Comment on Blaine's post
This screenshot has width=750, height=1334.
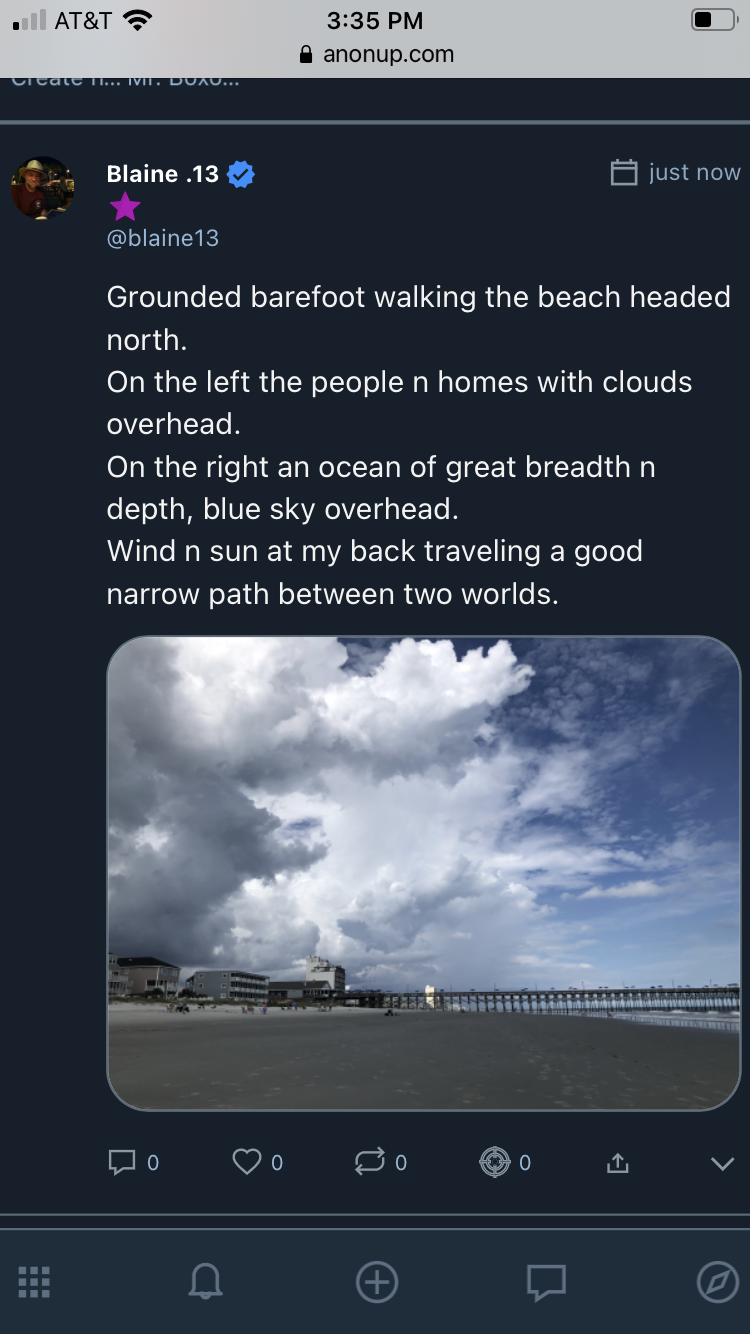[x=121, y=1162]
